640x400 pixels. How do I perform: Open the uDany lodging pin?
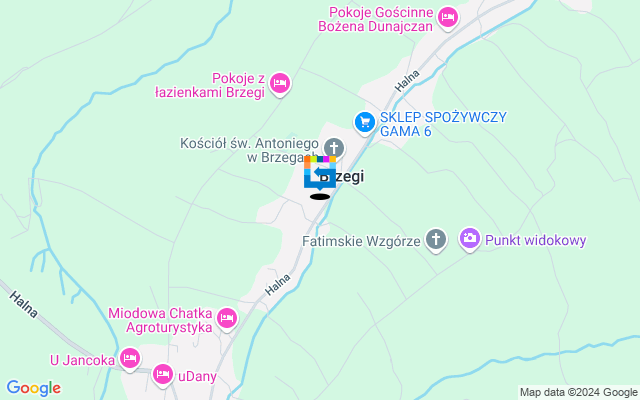[x=164, y=375]
